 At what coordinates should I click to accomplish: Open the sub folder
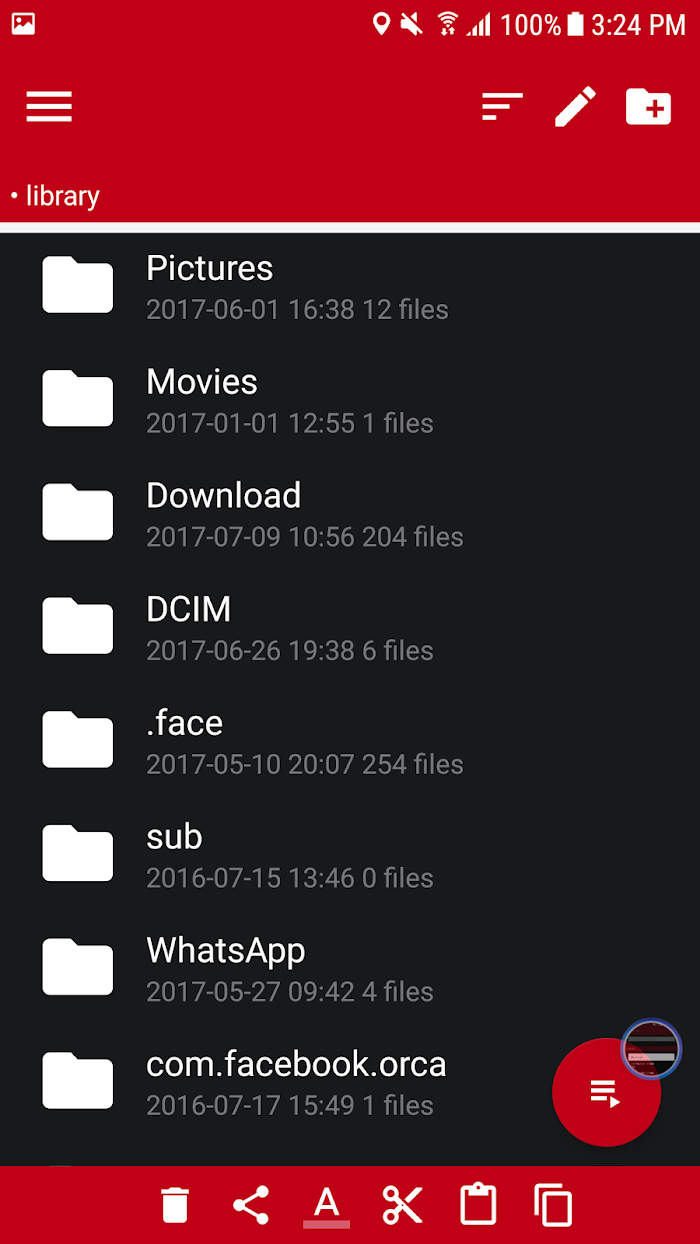tap(350, 856)
